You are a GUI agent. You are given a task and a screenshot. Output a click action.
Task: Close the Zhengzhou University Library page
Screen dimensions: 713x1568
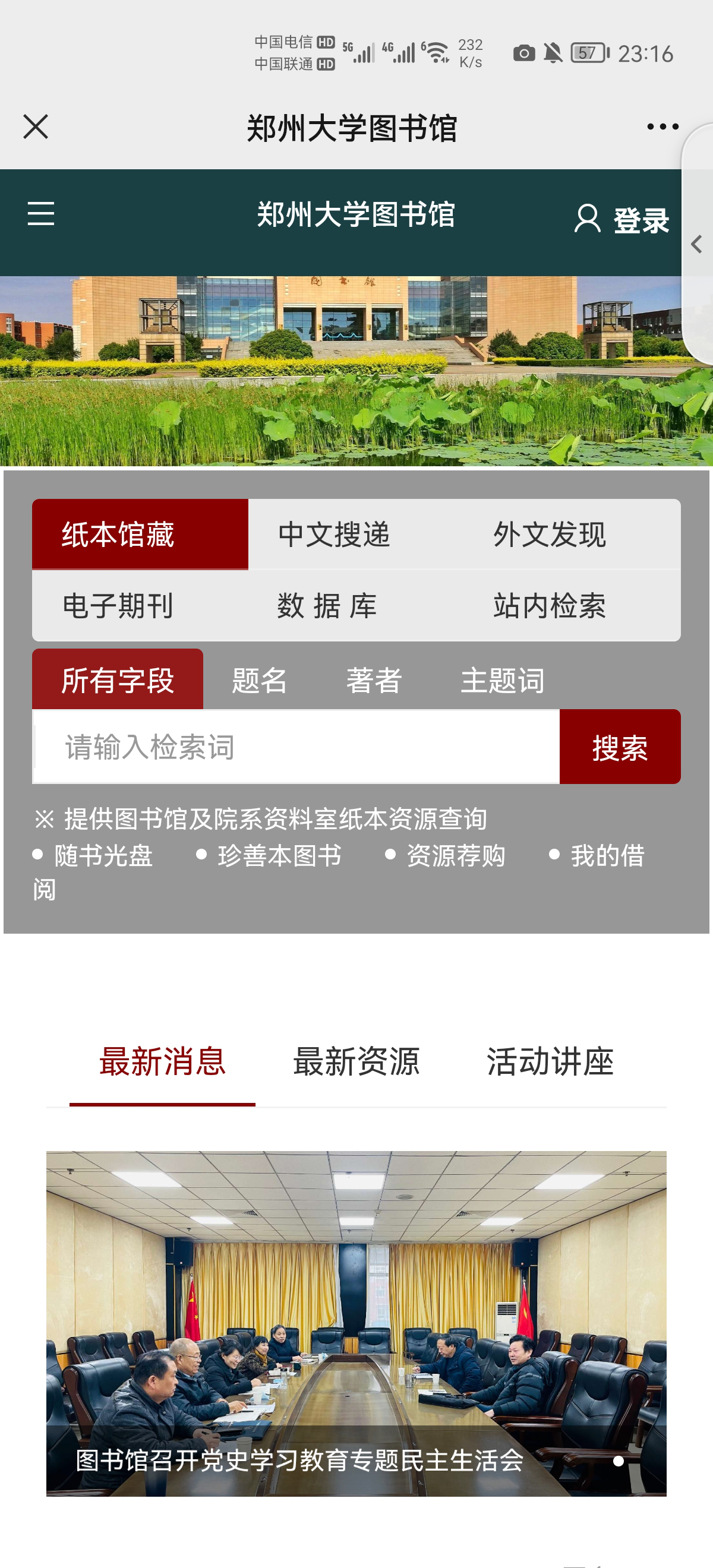pyautogui.click(x=35, y=127)
